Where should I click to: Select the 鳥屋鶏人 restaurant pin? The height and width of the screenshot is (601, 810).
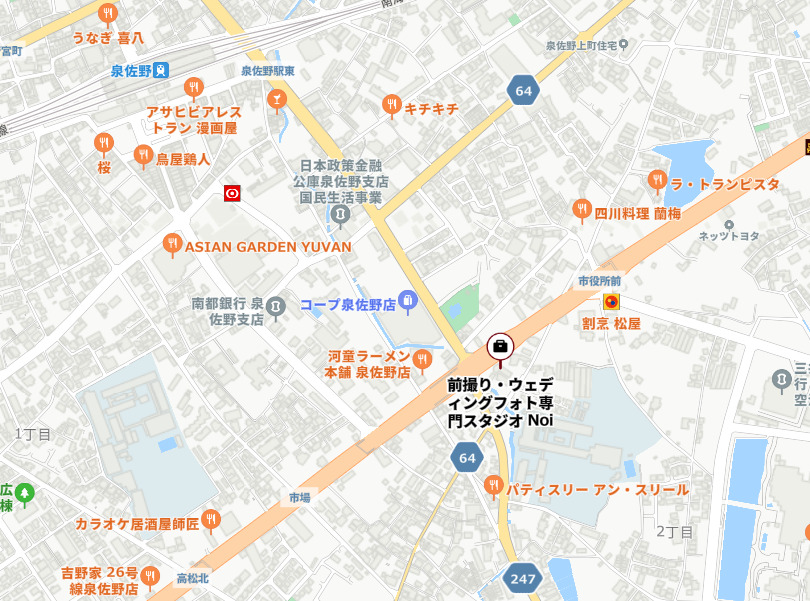click(x=143, y=155)
